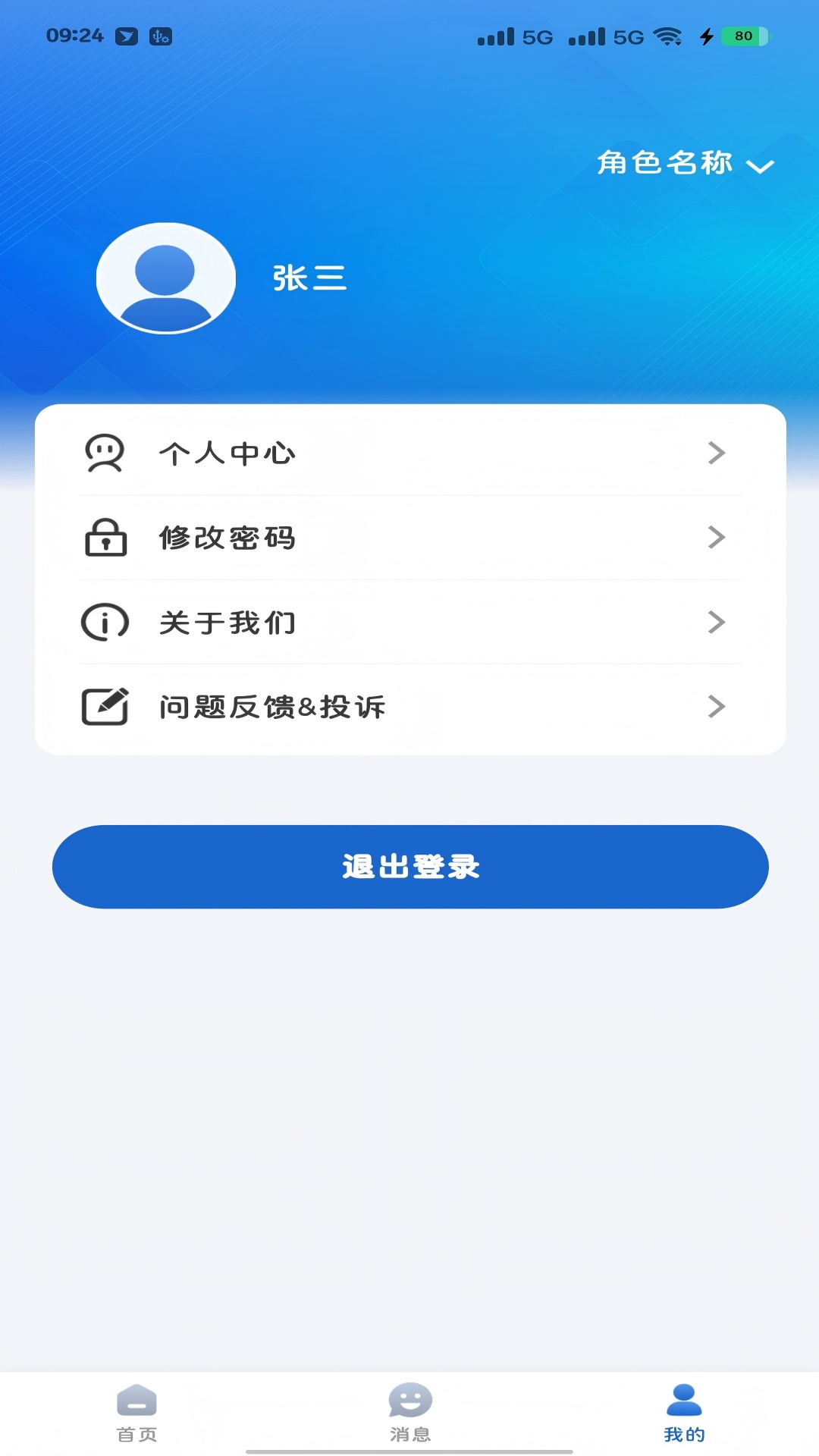Tap the chevron next to 修改密码
The image size is (819, 1456).
(x=716, y=538)
